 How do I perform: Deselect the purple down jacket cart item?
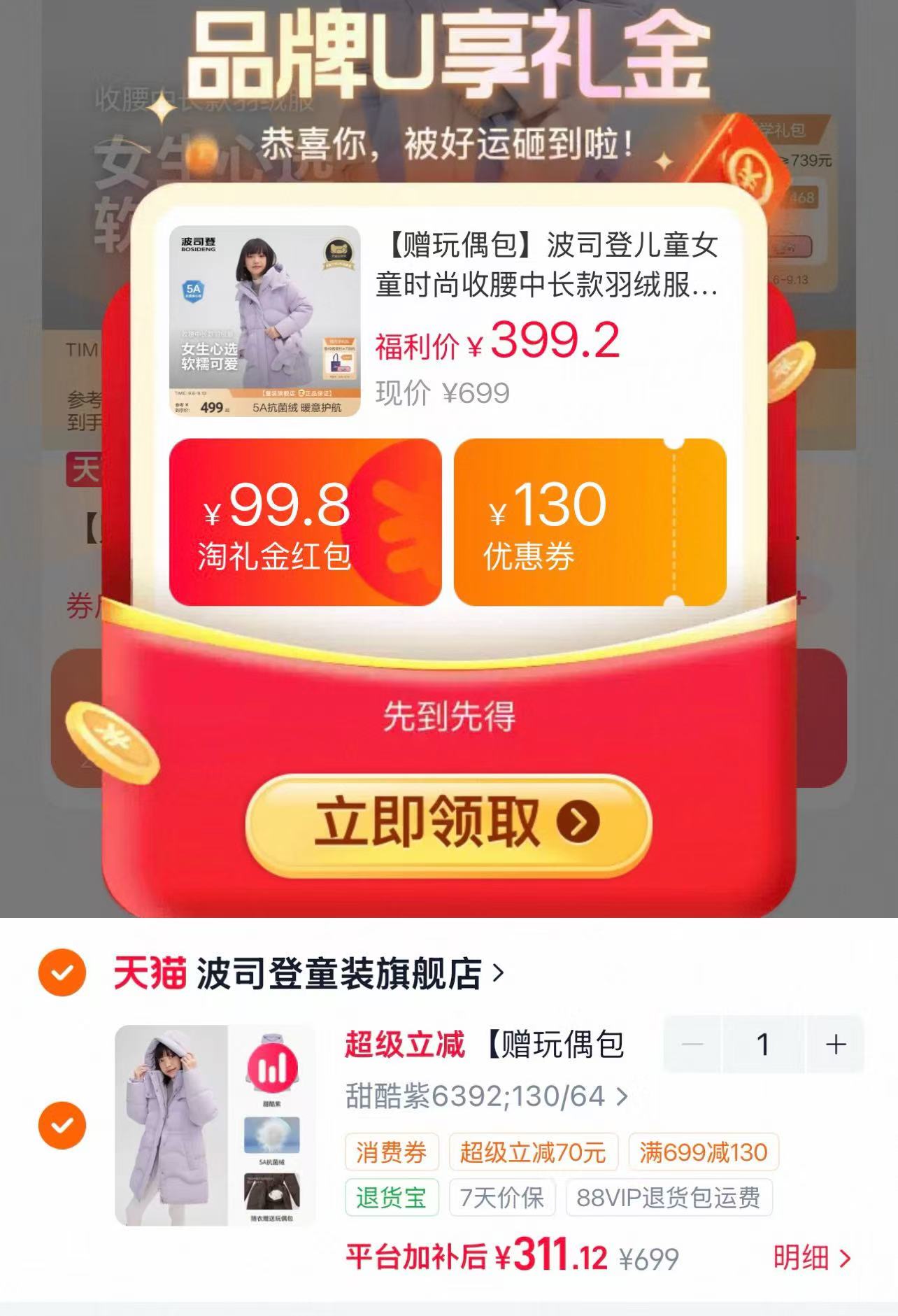coord(62,1125)
